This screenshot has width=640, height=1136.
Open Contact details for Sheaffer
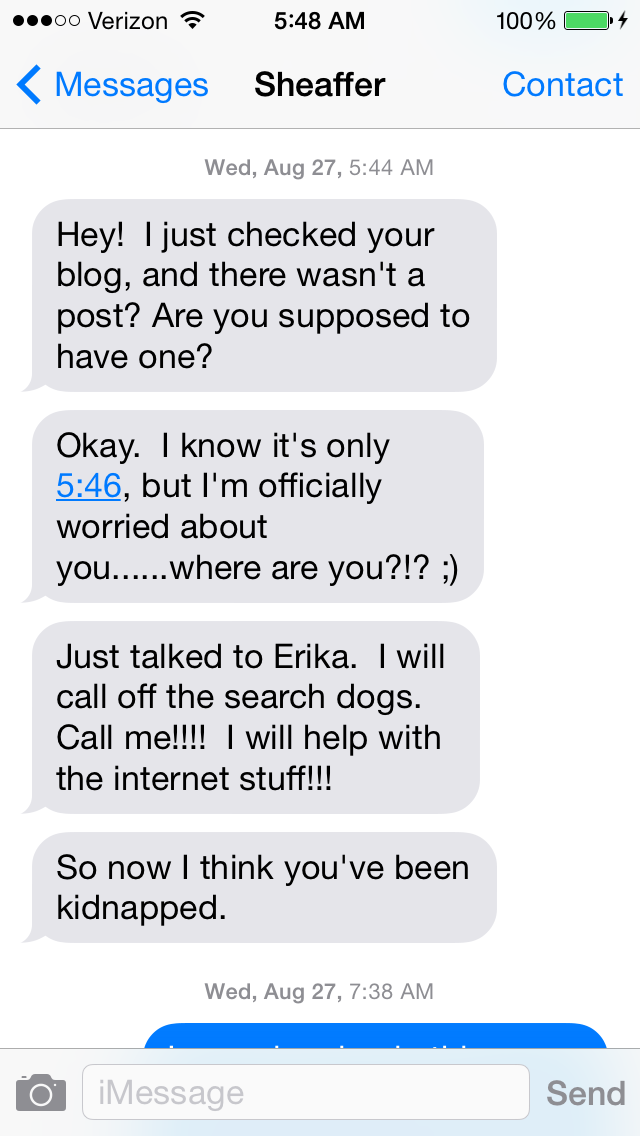pos(562,86)
